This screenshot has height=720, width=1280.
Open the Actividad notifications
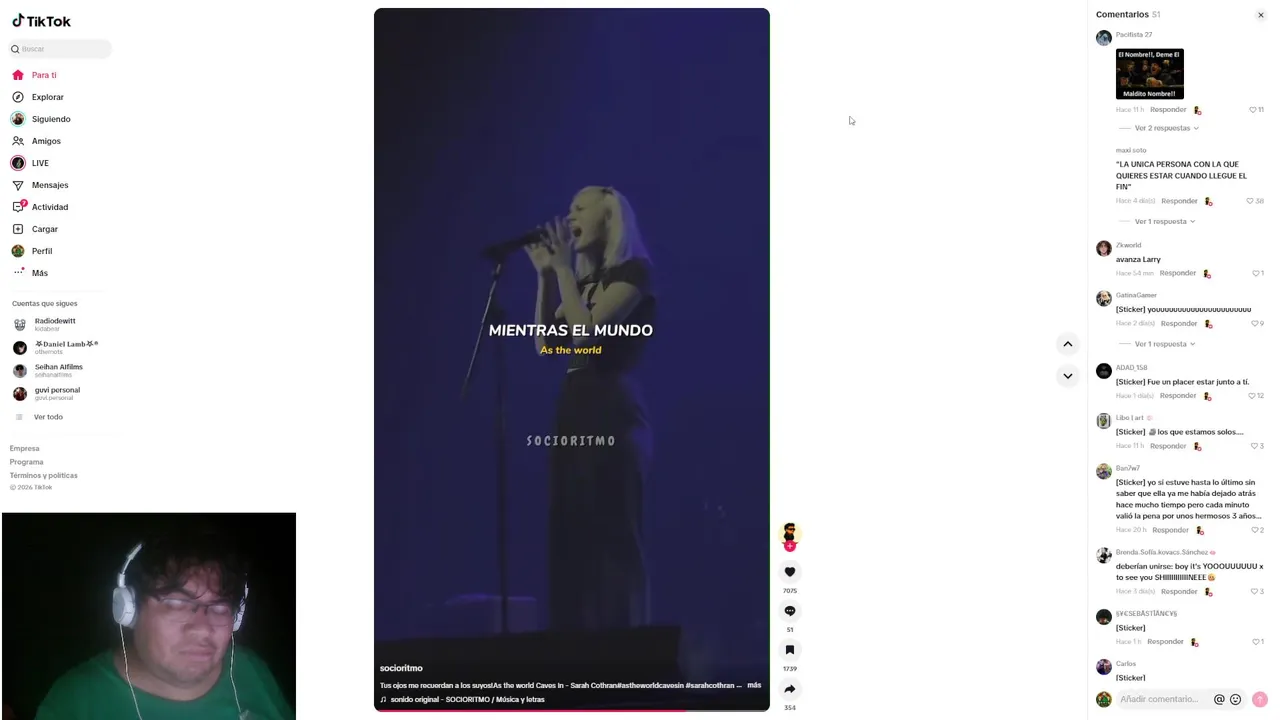pos(49,207)
